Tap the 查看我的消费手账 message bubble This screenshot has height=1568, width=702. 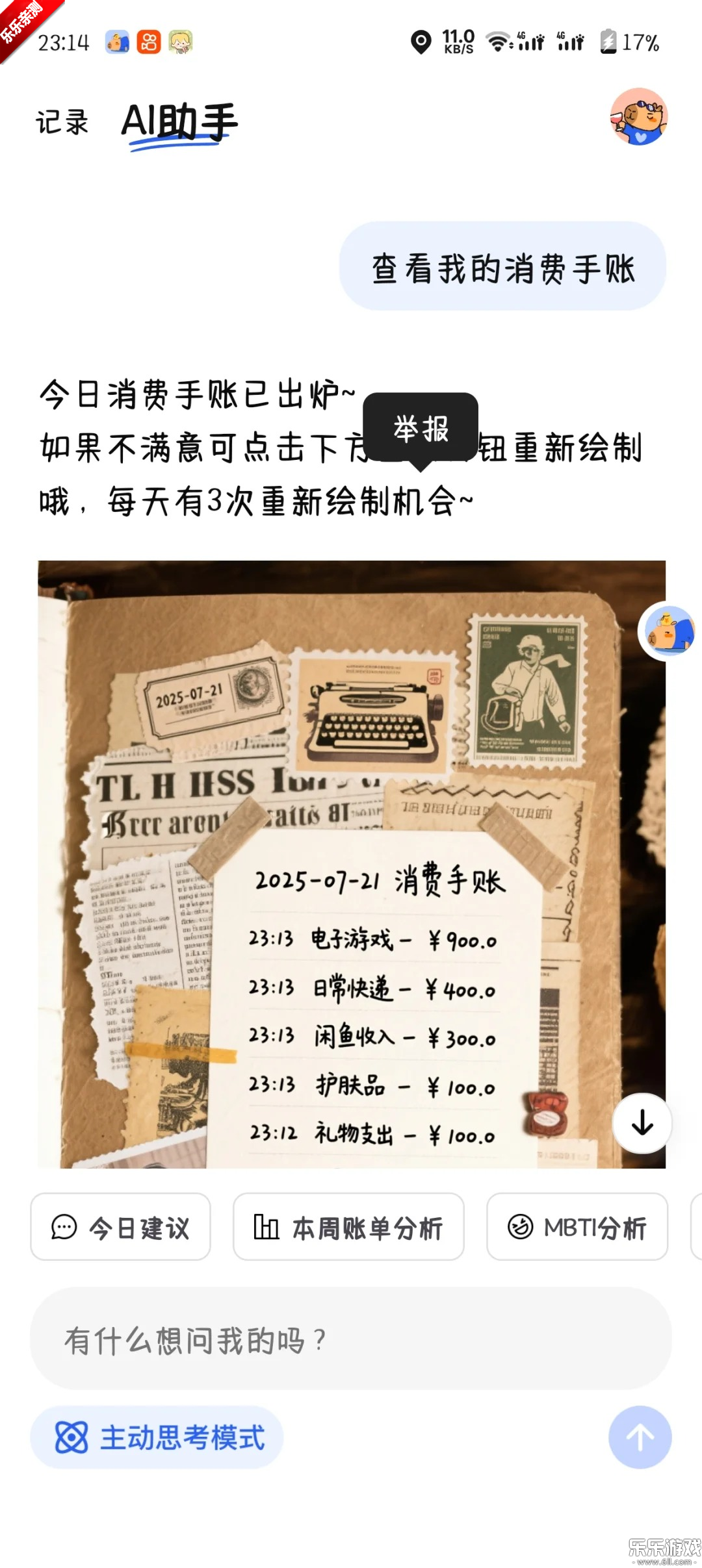pos(502,266)
